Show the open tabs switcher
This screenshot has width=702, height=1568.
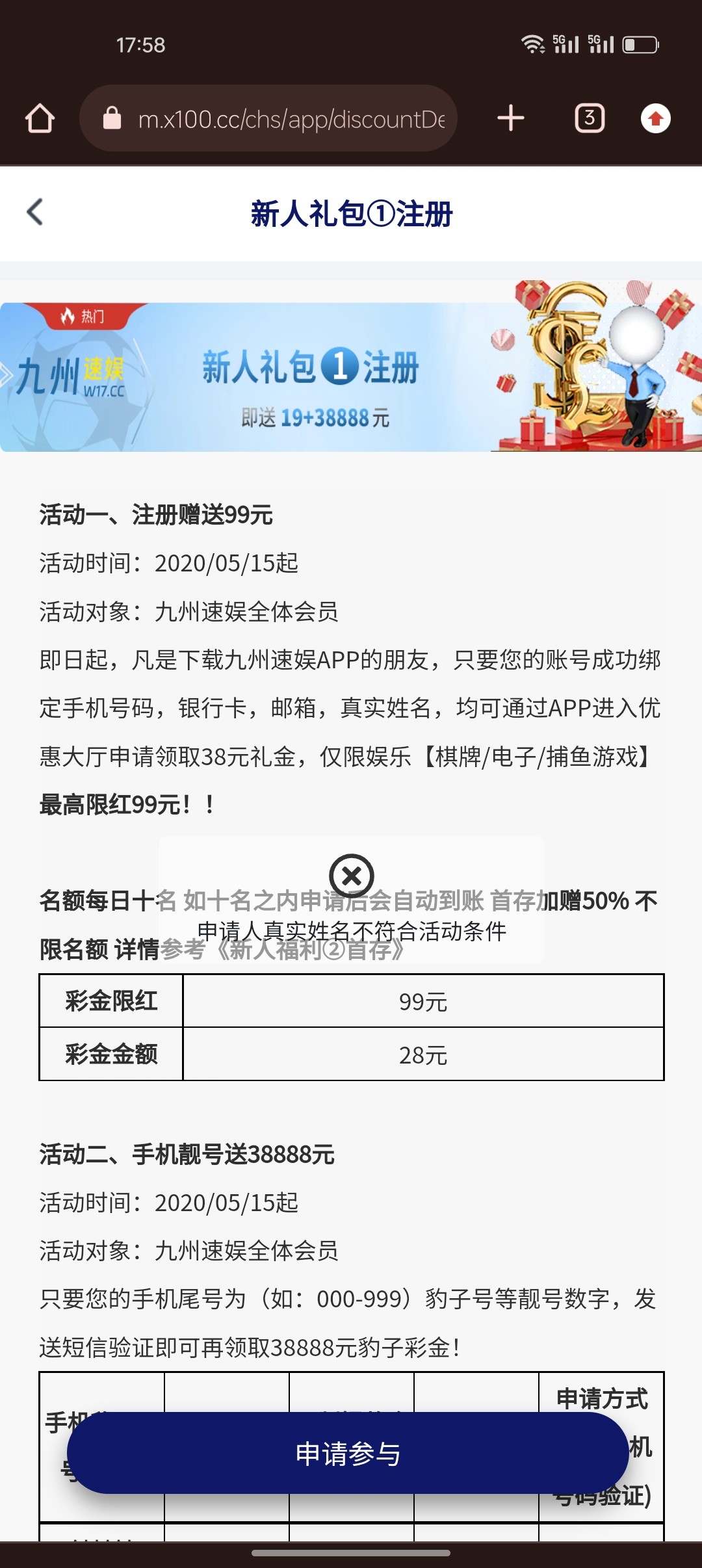[x=589, y=118]
